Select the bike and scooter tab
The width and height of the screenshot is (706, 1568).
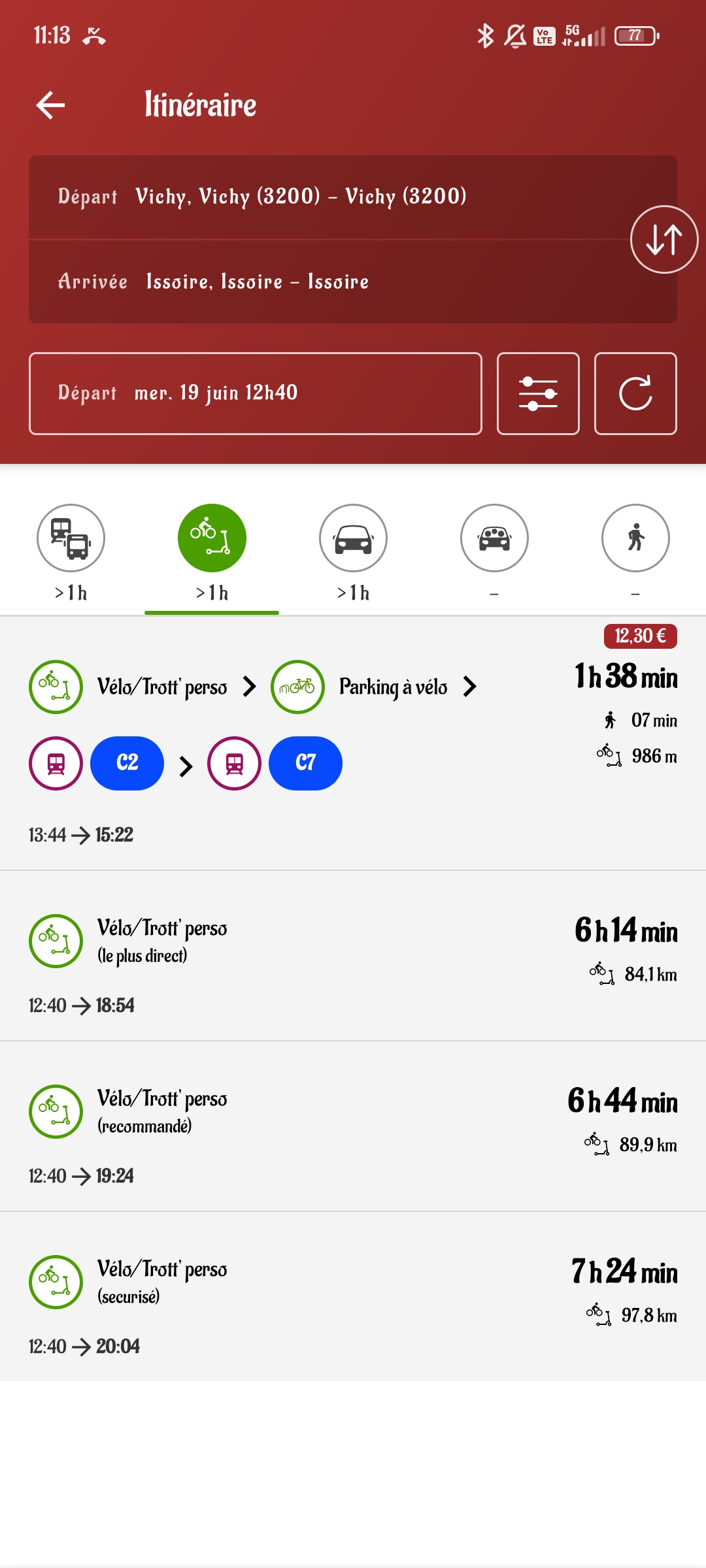click(x=212, y=538)
